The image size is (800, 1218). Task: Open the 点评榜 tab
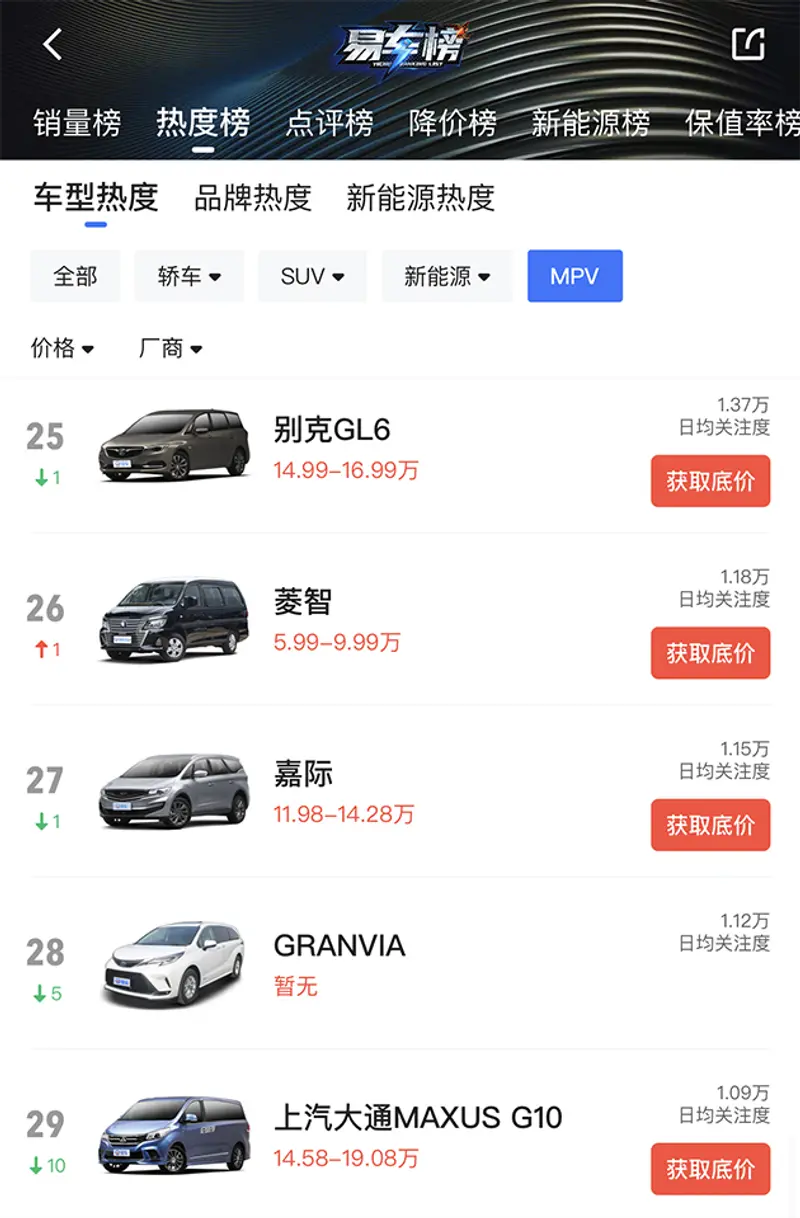point(329,123)
